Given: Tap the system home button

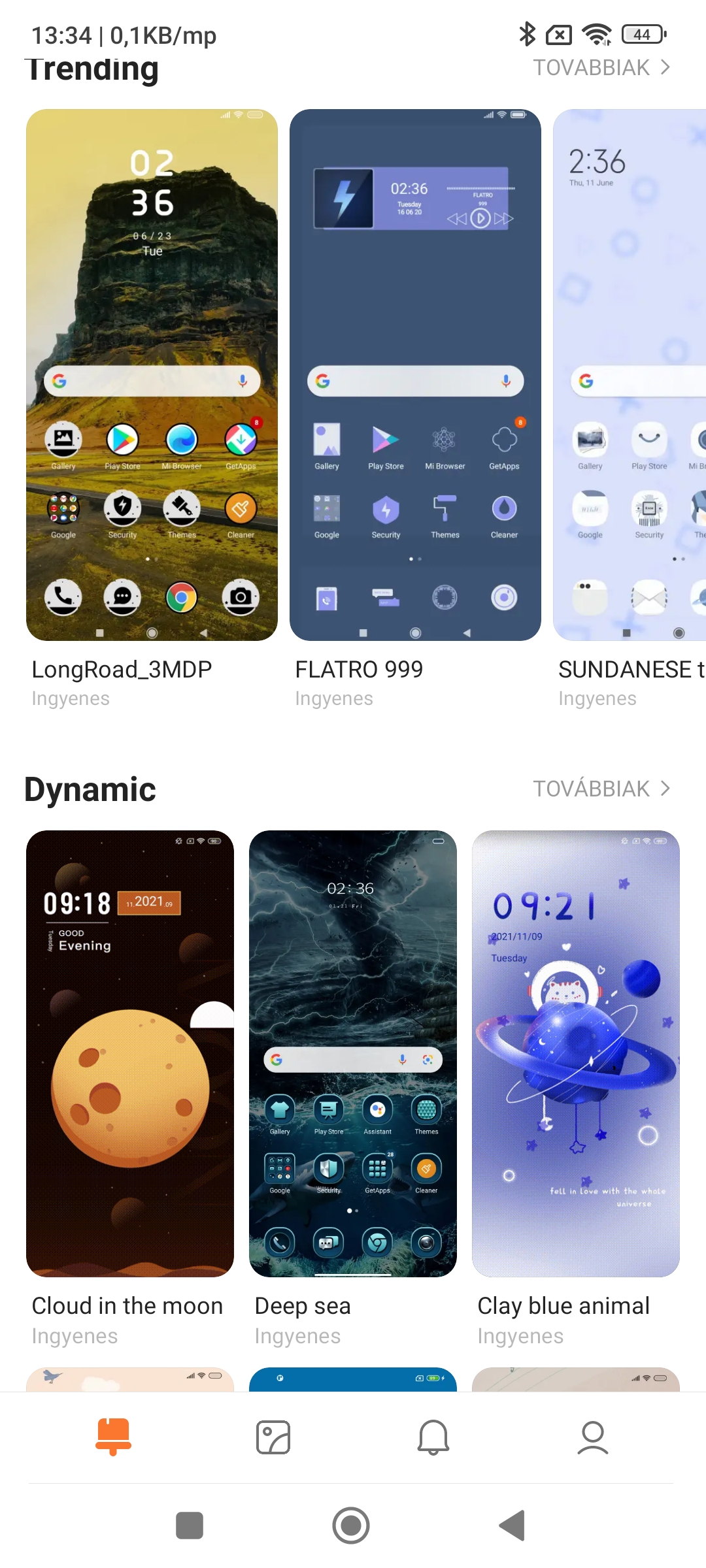Looking at the screenshot, I should [x=351, y=1526].
